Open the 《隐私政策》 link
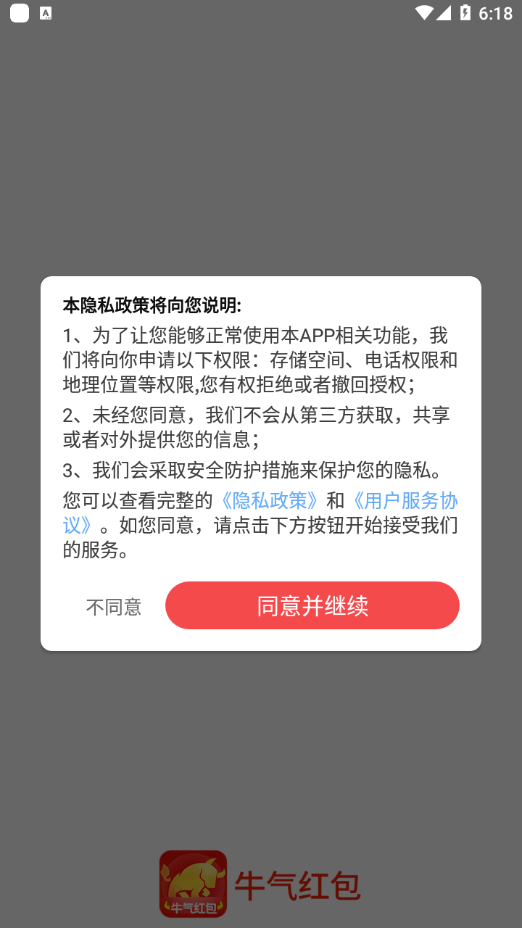Viewport: 522px width, 928px height. point(269,501)
